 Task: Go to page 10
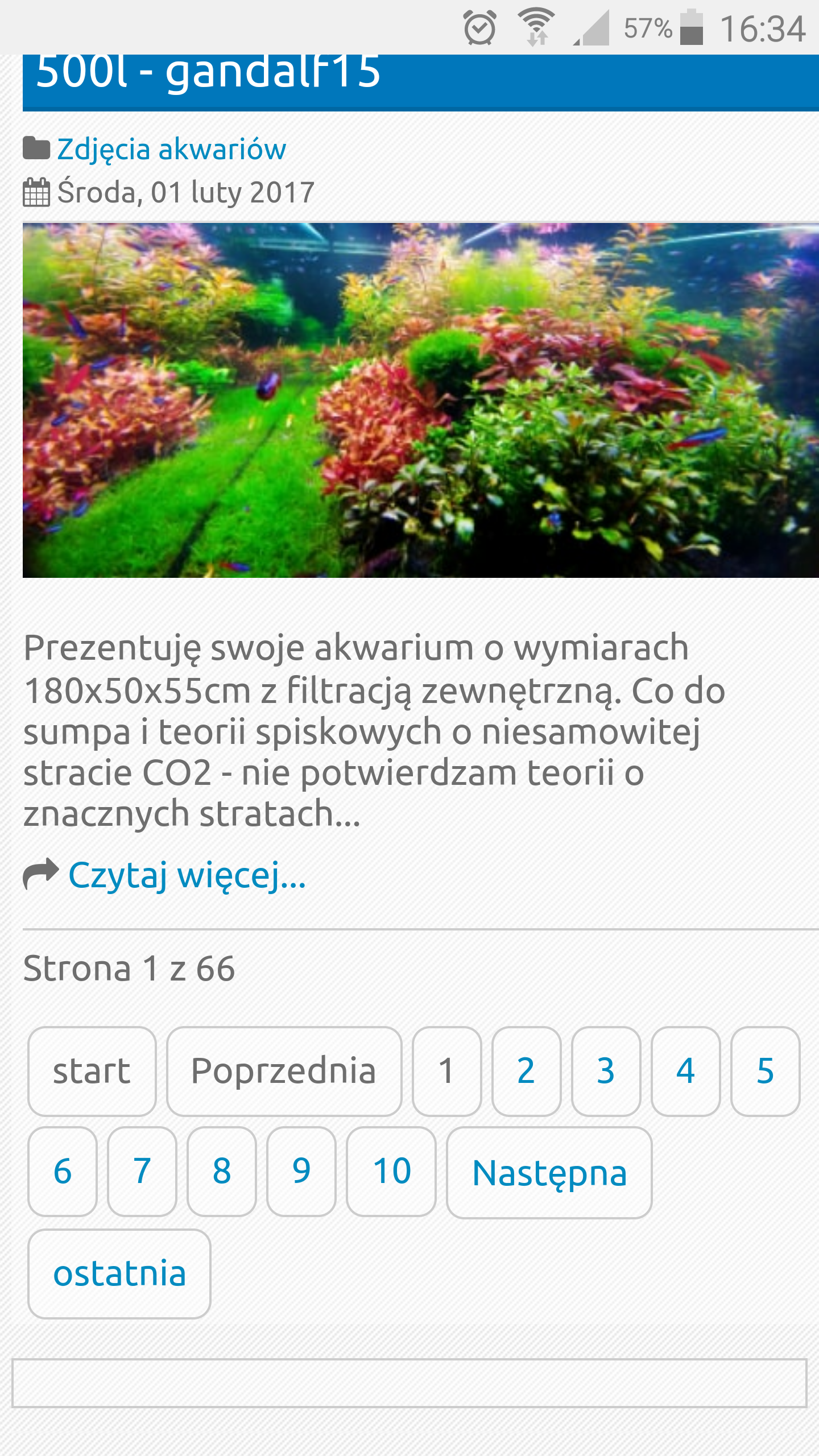[x=391, y=1172]
